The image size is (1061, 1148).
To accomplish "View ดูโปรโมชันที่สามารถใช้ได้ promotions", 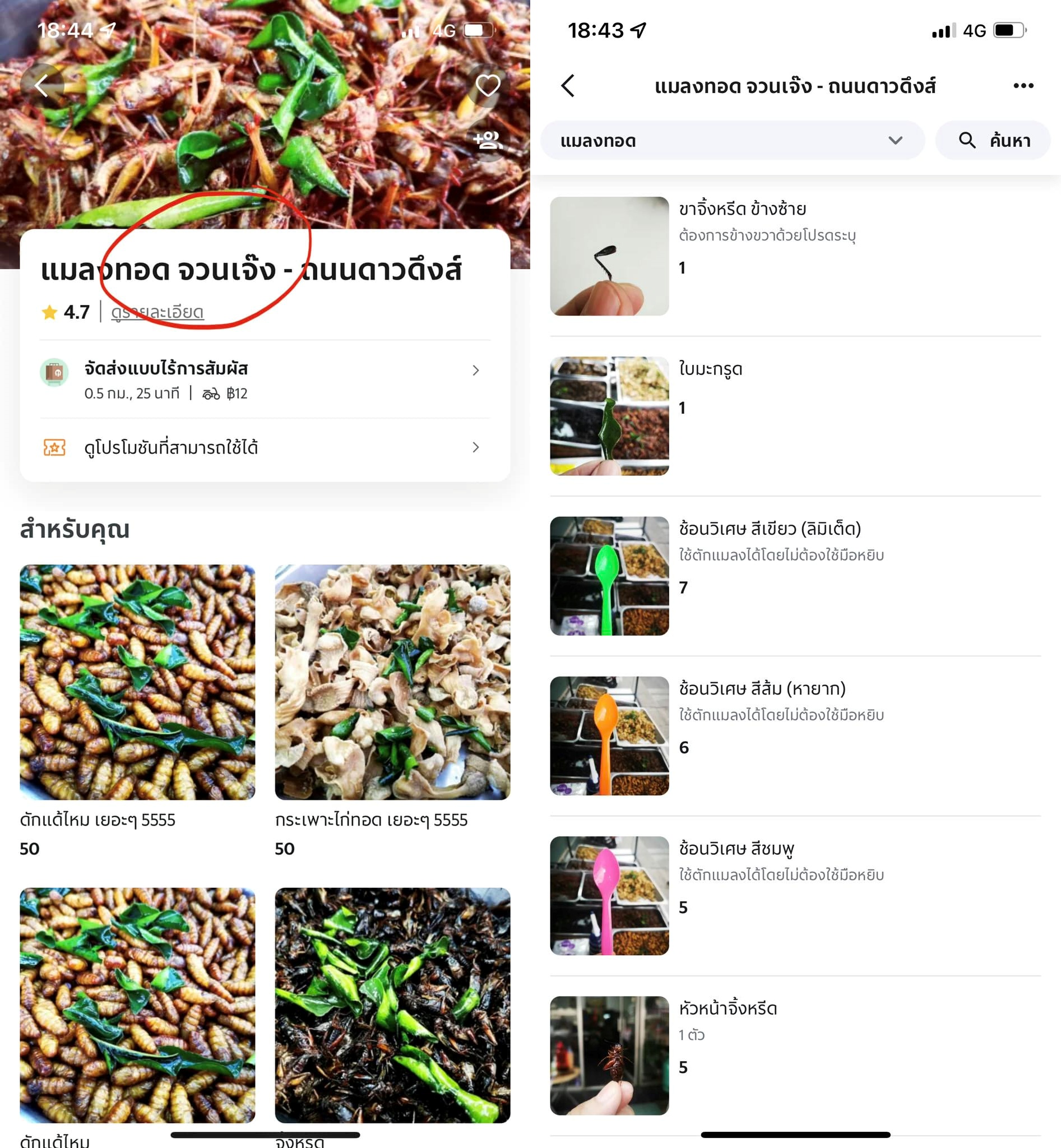I will [264, 447].
